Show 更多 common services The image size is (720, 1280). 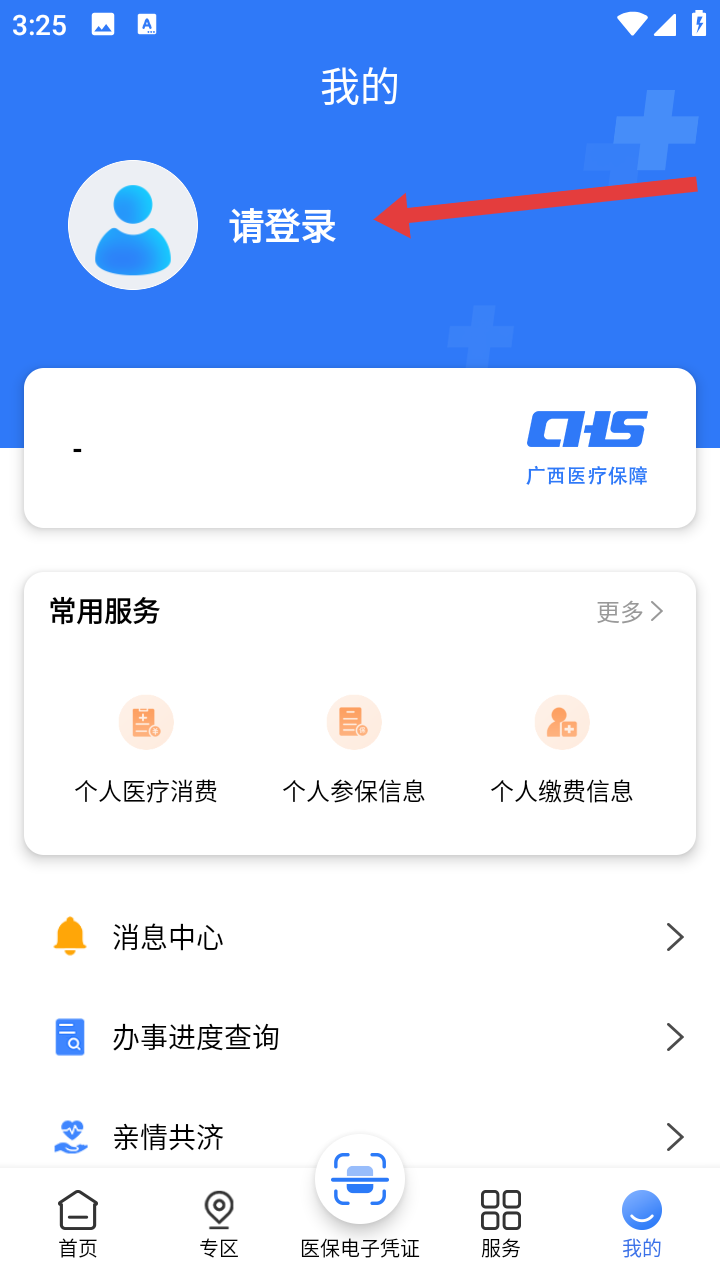click(x=630, y=612)
